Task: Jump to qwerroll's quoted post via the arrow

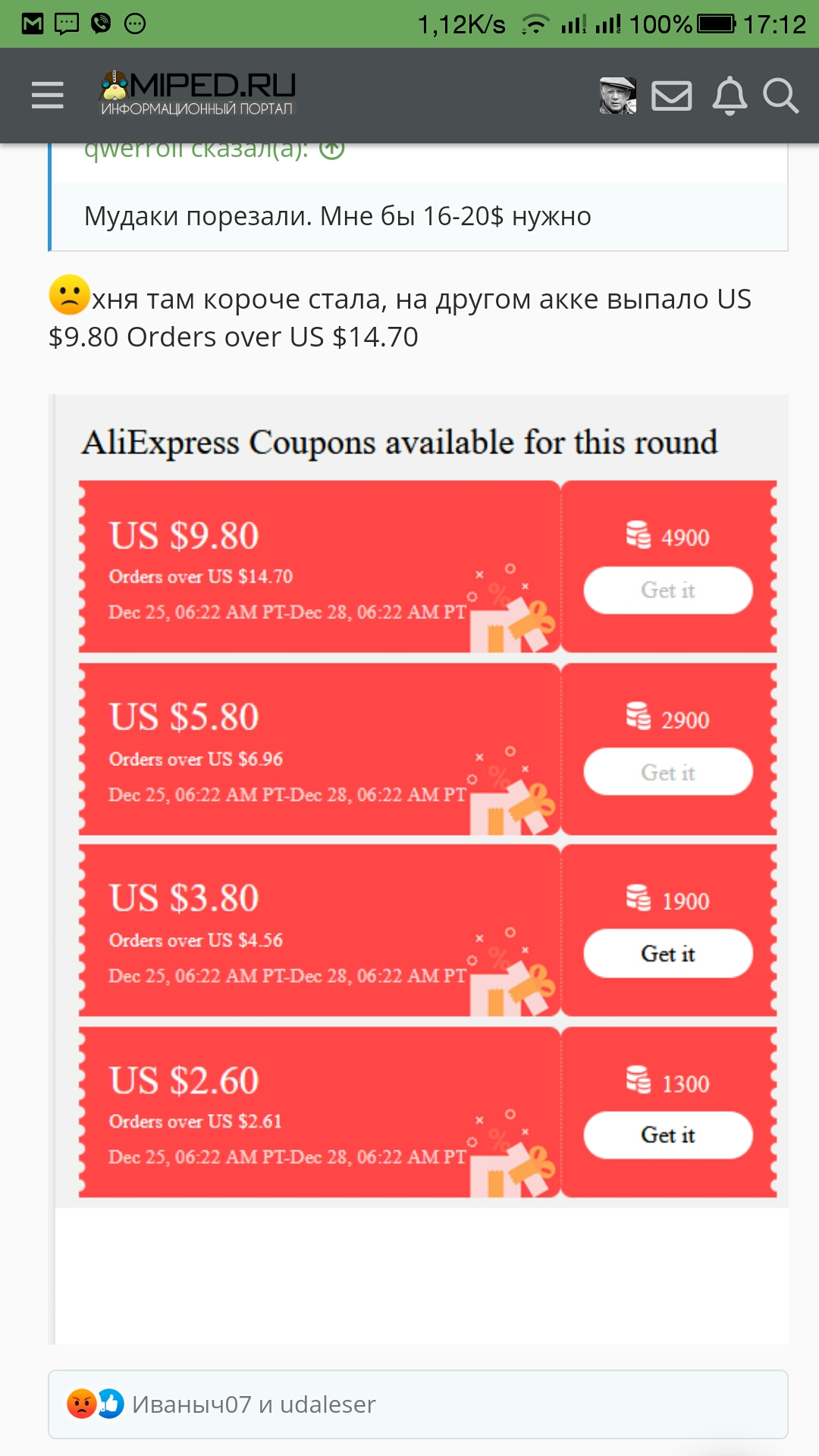Action: 332,149
